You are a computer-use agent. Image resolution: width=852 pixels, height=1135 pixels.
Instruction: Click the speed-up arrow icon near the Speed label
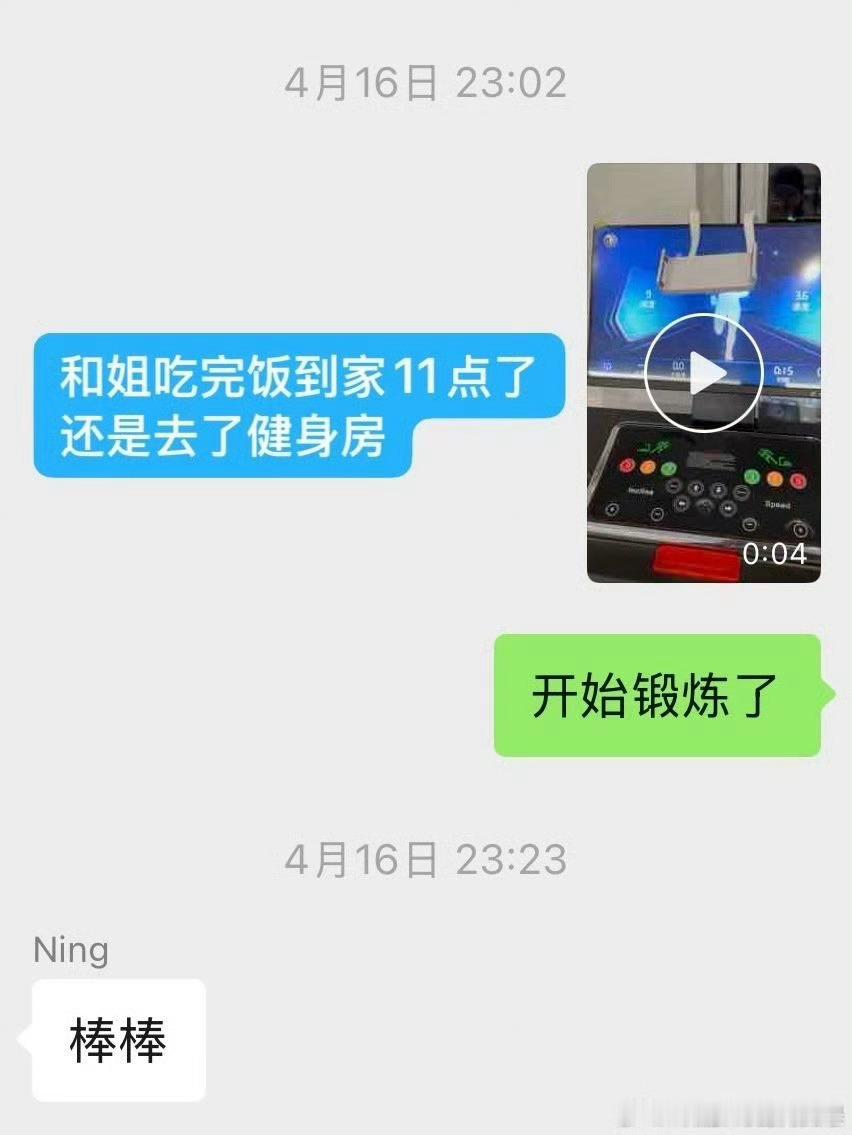click(x=742, y=493)
